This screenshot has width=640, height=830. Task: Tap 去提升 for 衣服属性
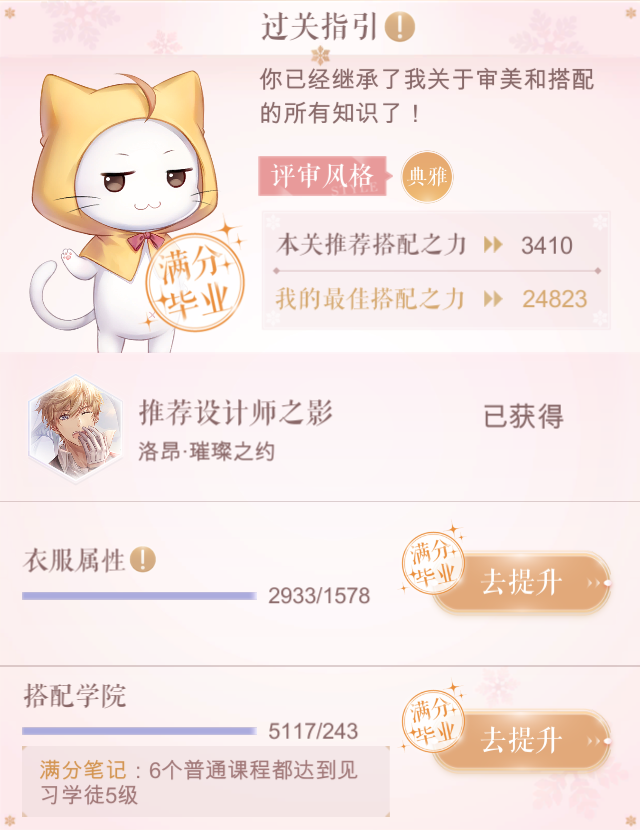521,582
